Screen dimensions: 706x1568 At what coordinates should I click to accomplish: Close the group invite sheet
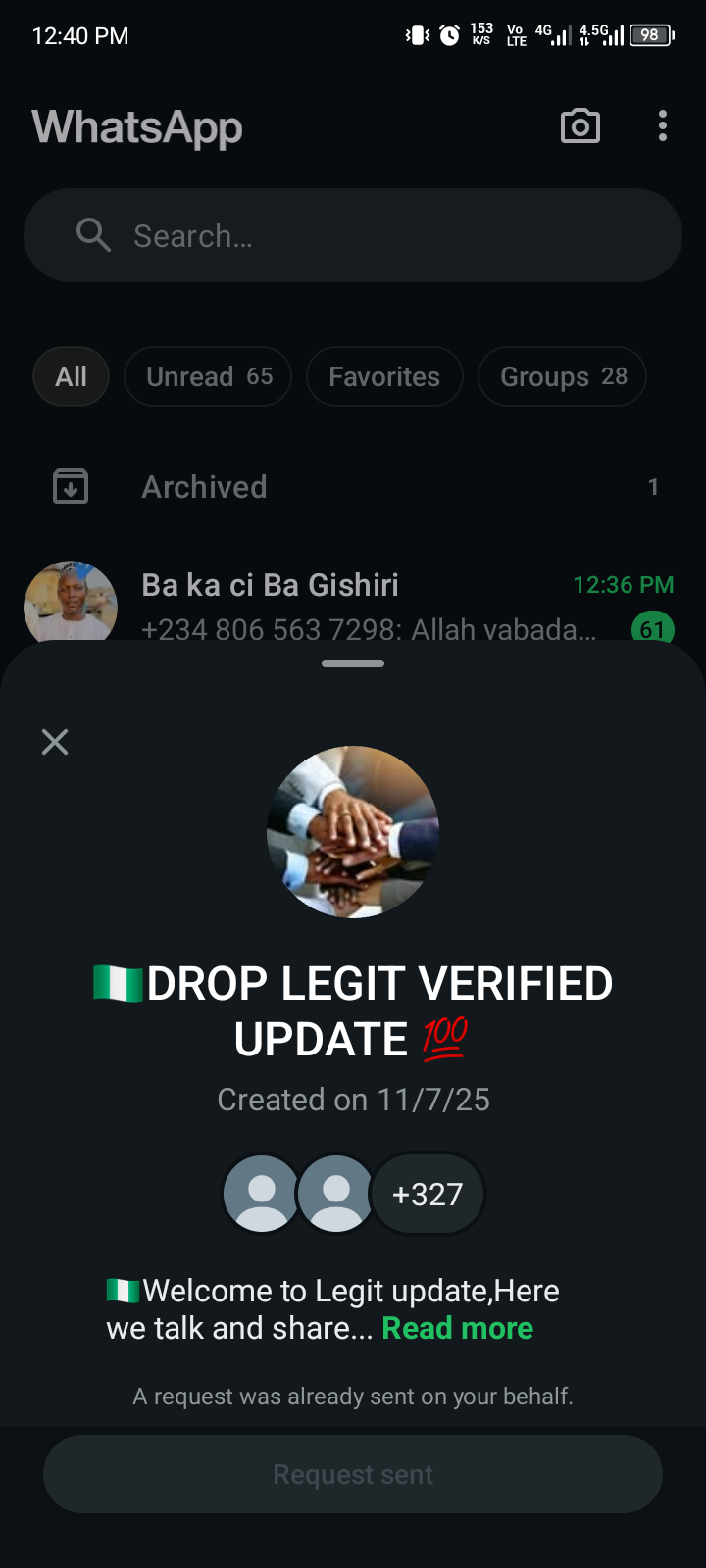55,742
